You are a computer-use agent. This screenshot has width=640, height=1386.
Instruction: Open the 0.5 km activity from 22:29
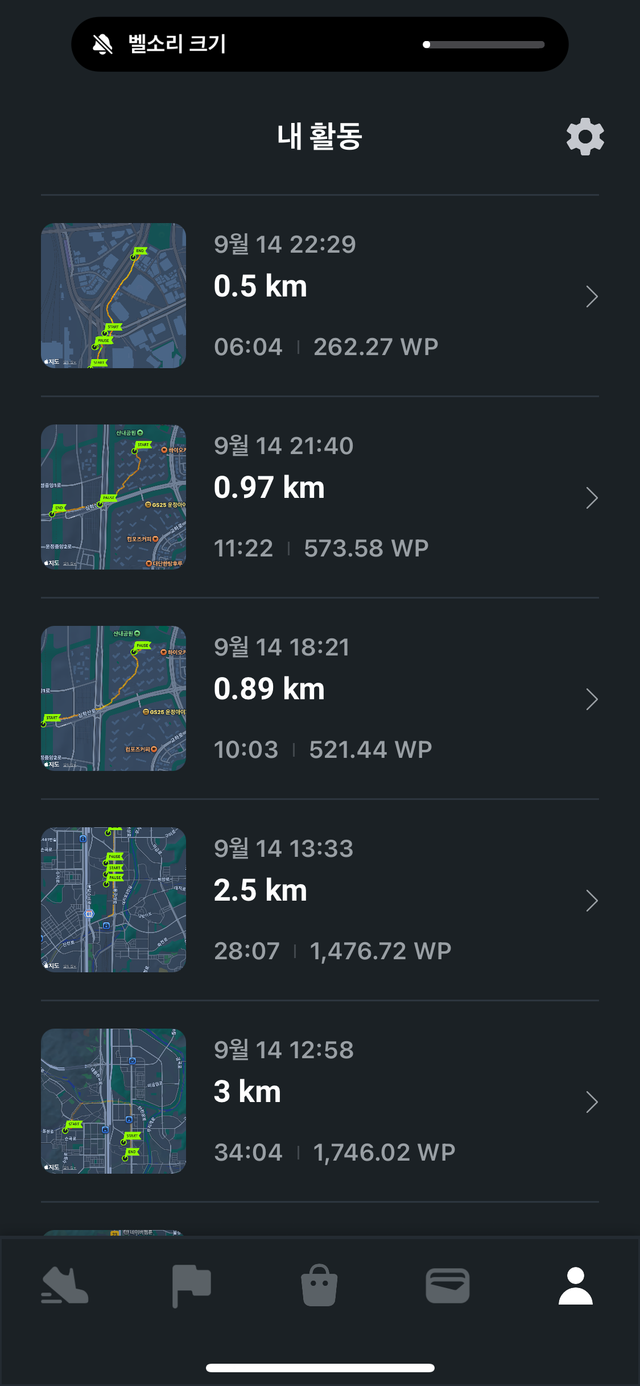[320, 296]
